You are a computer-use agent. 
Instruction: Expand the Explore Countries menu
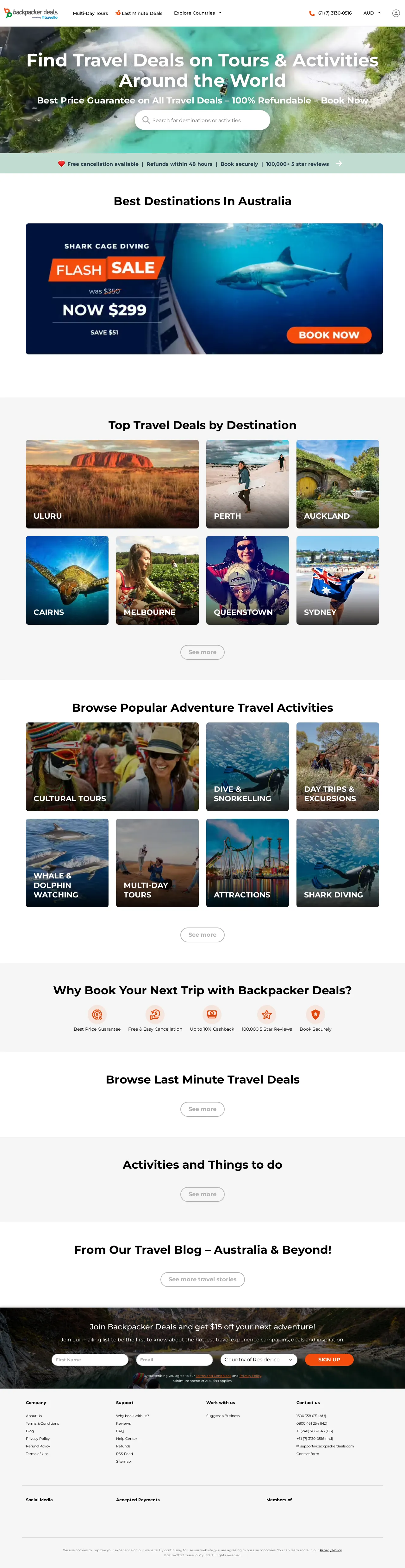(x=197, y=13)
